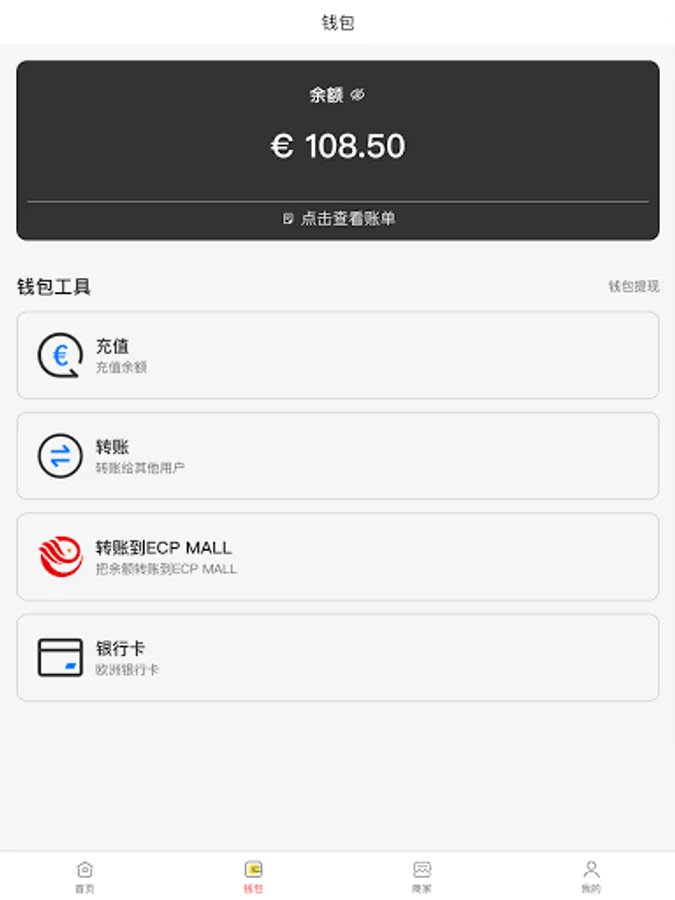675x900 pixels.
Task: Hide the balance with the eye icon
Action: coord(358,95)
